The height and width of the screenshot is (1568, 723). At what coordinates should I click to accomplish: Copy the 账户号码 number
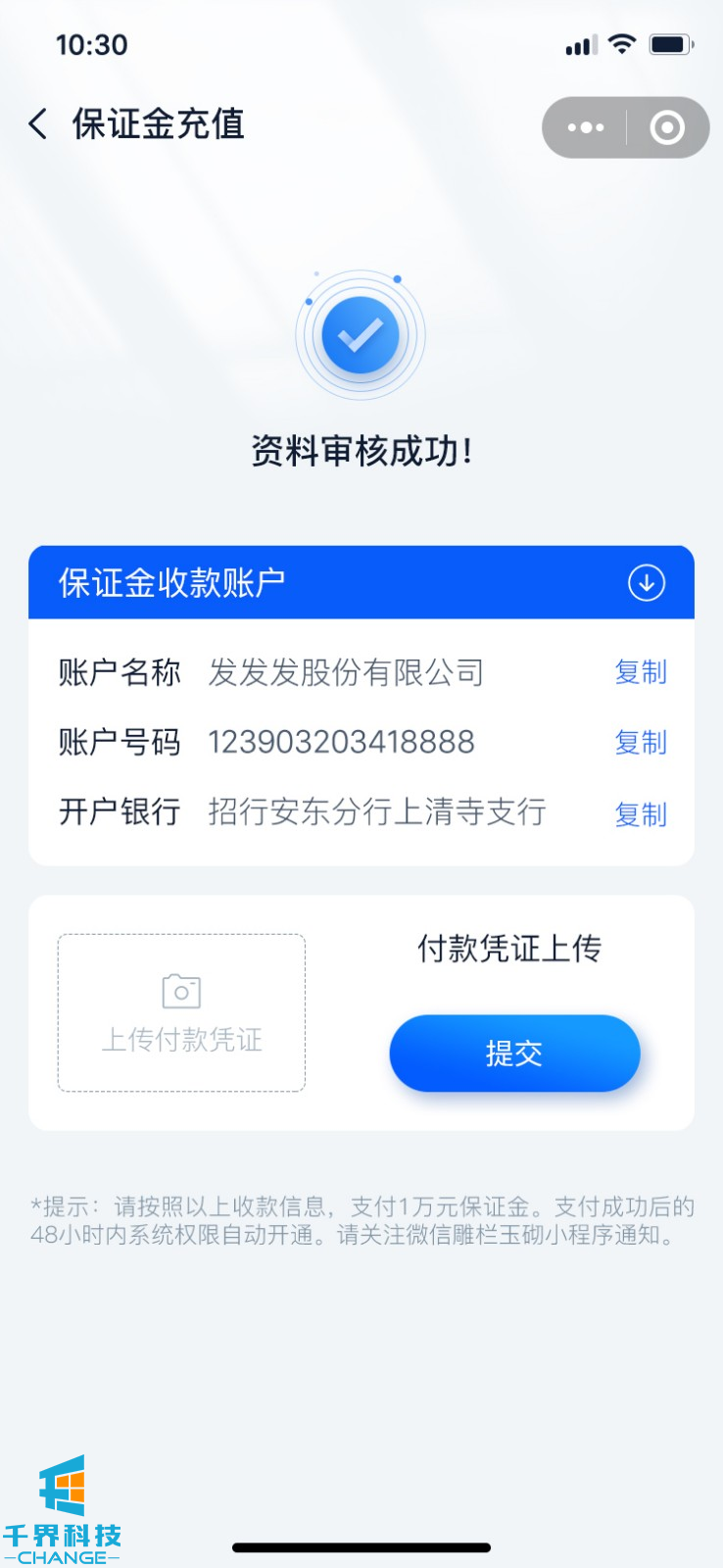(641, 743)
